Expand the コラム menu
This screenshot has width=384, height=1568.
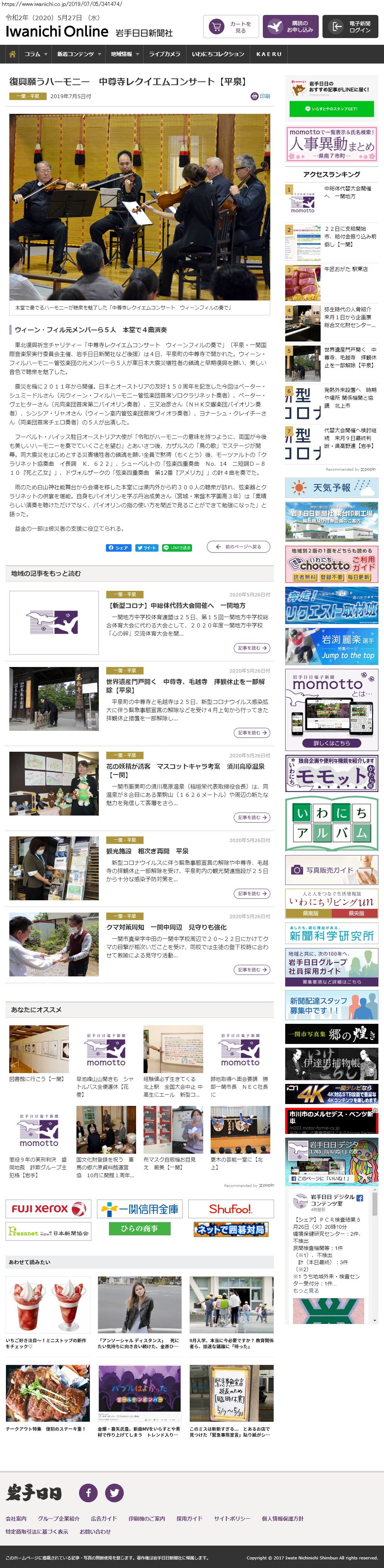coord(36,54)
